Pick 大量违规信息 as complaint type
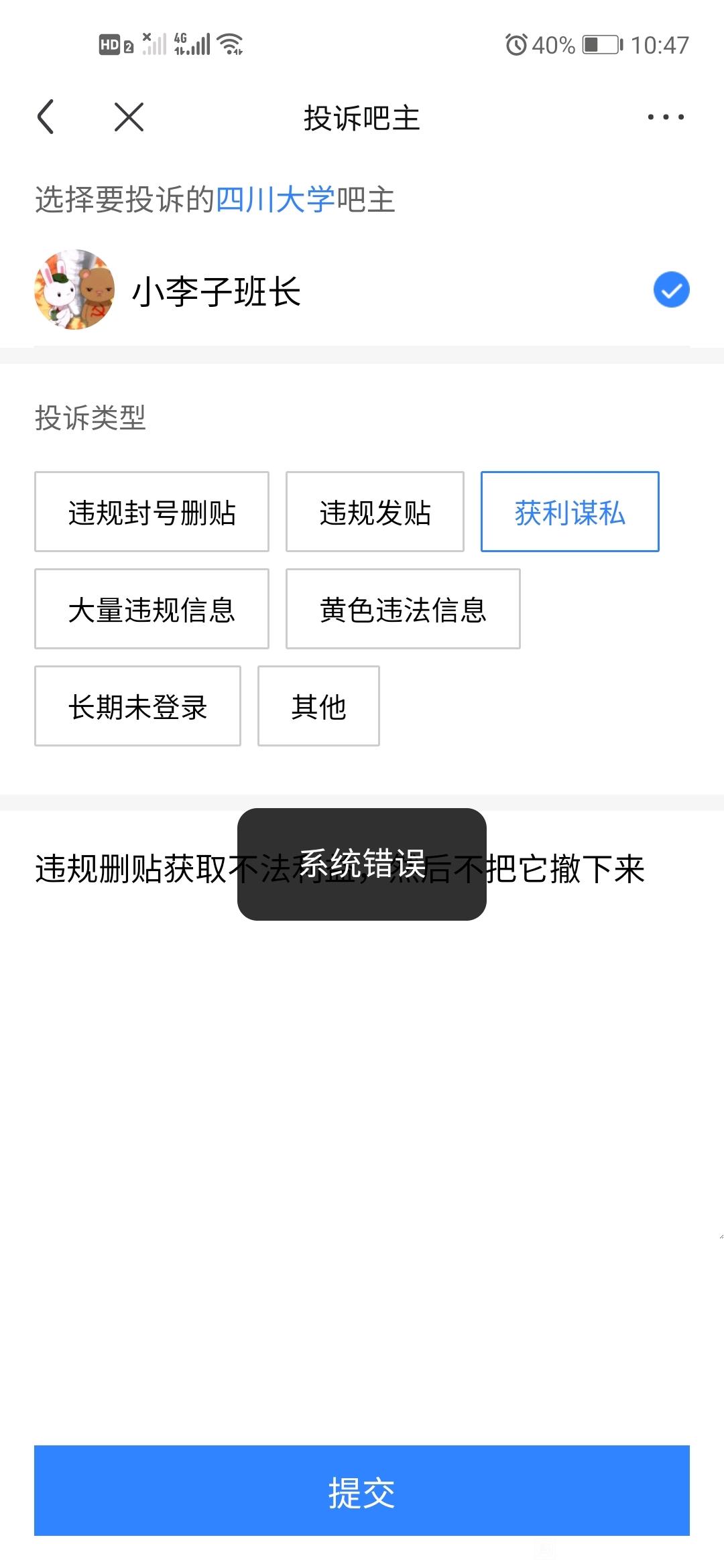 (x=152, y=609)
